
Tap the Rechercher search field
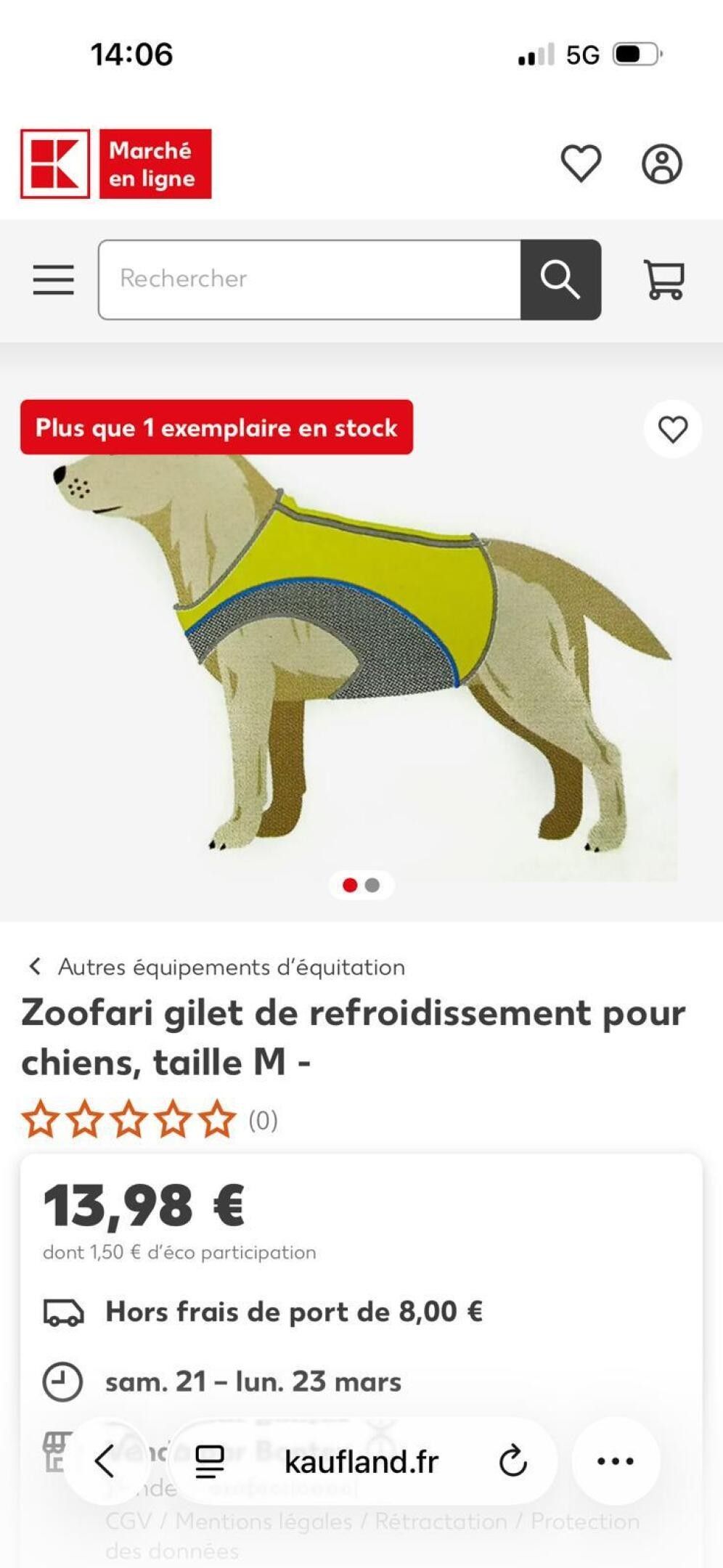coord(310,279)
